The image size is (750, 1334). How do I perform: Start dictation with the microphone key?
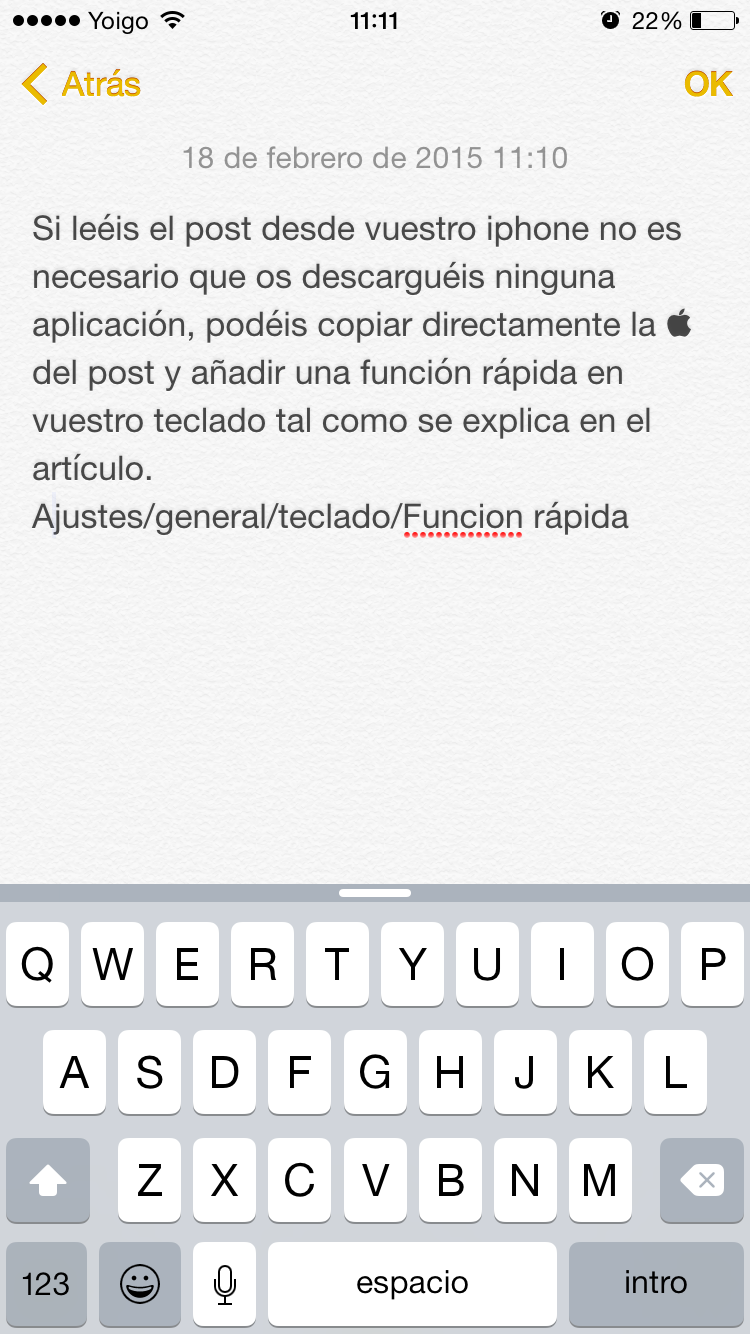[225, 1283]
